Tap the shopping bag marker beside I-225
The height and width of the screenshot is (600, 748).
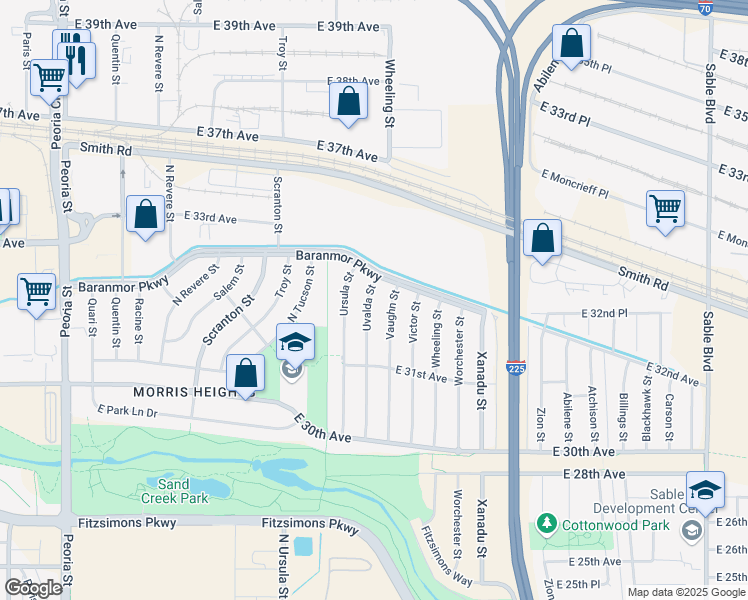click(542, 238)
